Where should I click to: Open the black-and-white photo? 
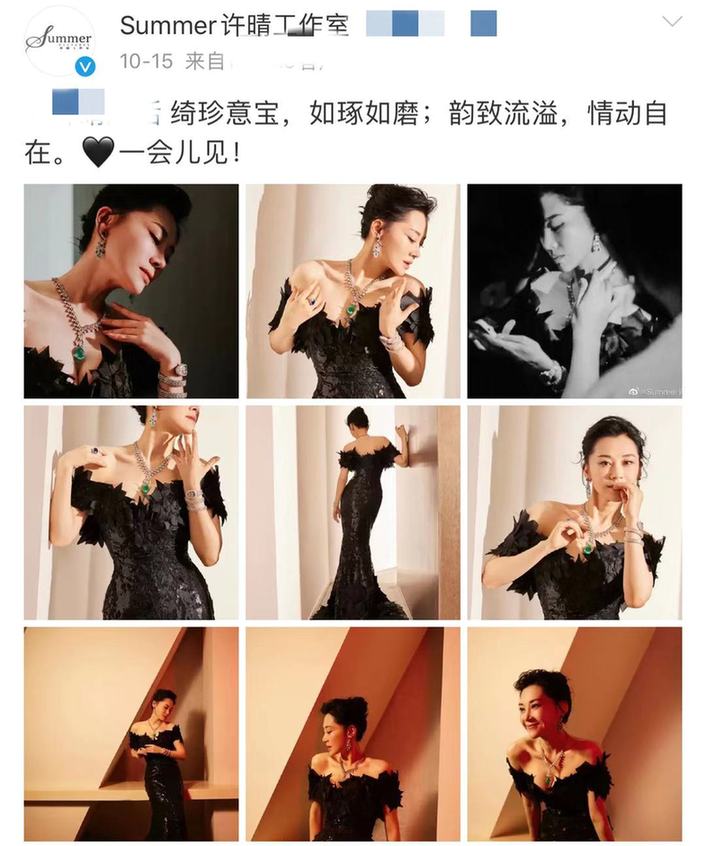pyautogui.click(x=574, y=291)
